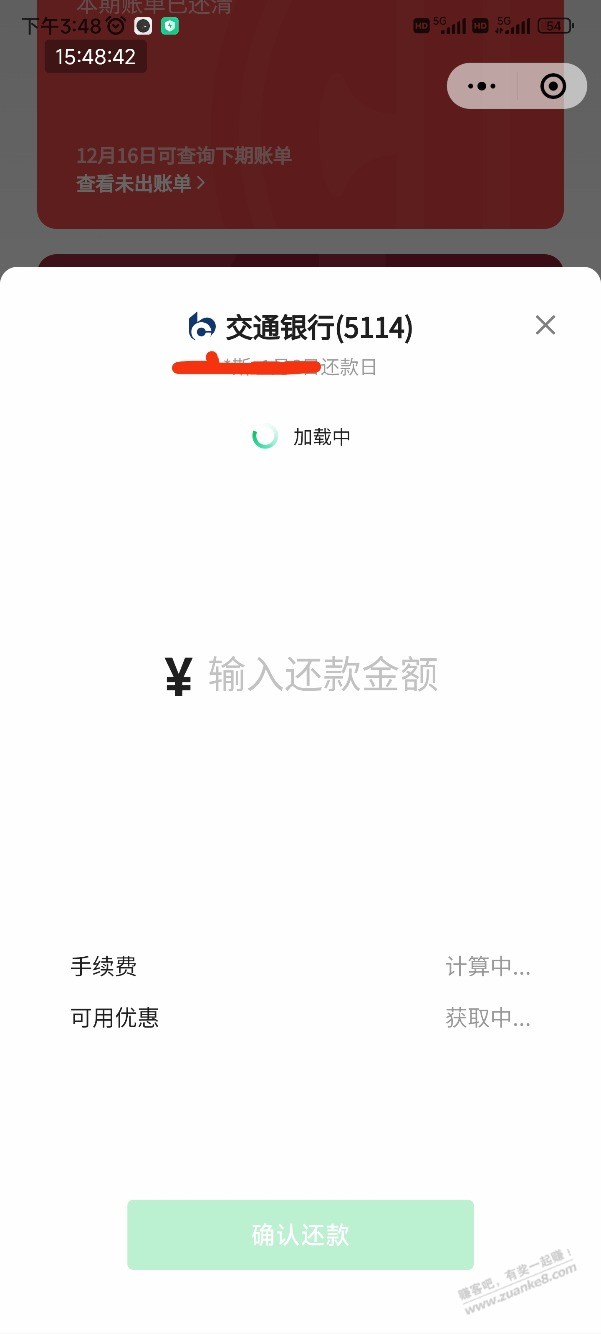This screenshot has height=1334, width=601.
Task: Open the mini program more-options menu
Action: [482, 86]
